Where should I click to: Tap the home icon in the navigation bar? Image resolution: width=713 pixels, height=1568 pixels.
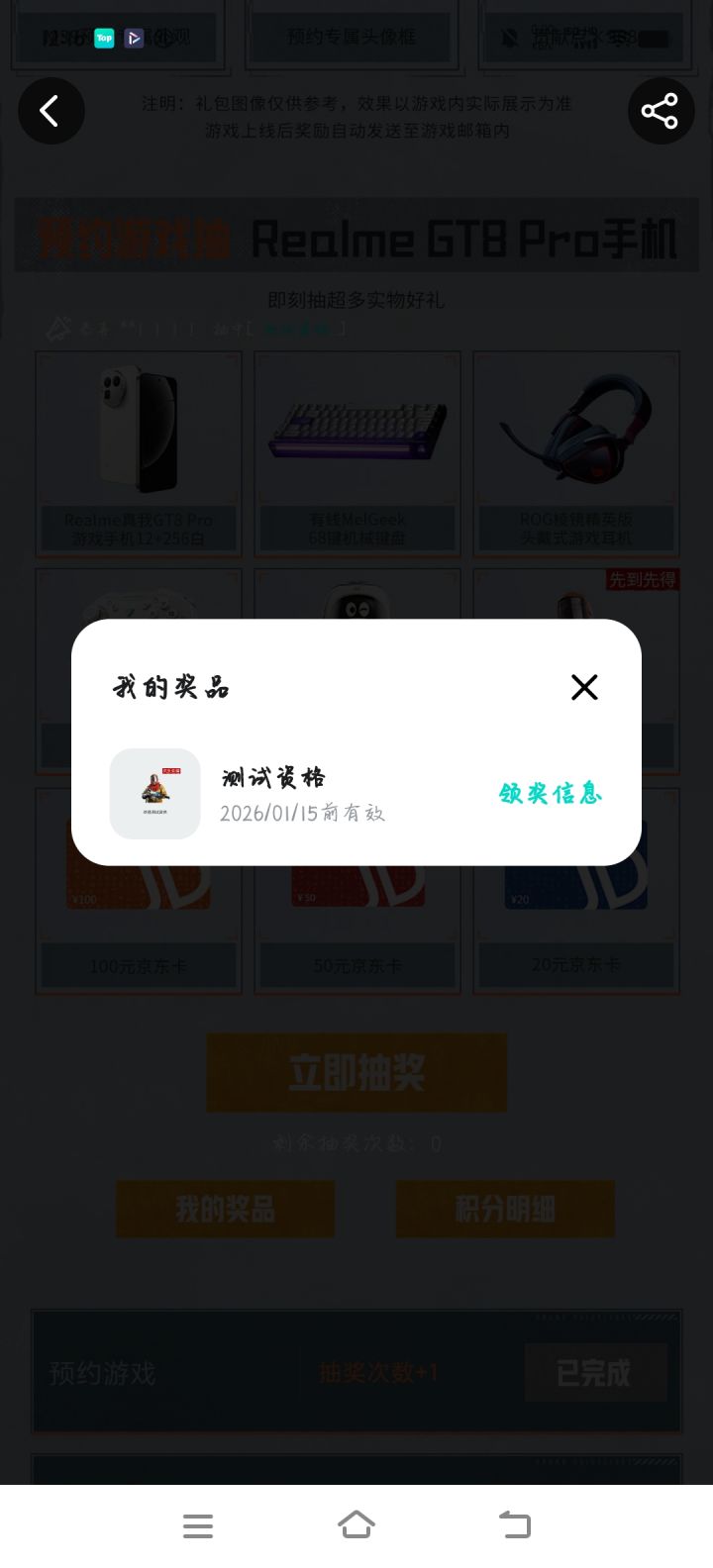[356, 1525]
